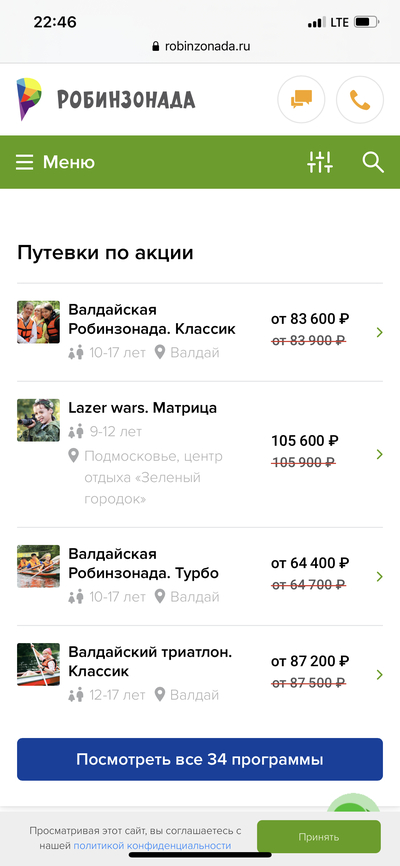Tap Посмотреть все 34 программы button
This screenshot has height=866, width=400.
[200, 759]
